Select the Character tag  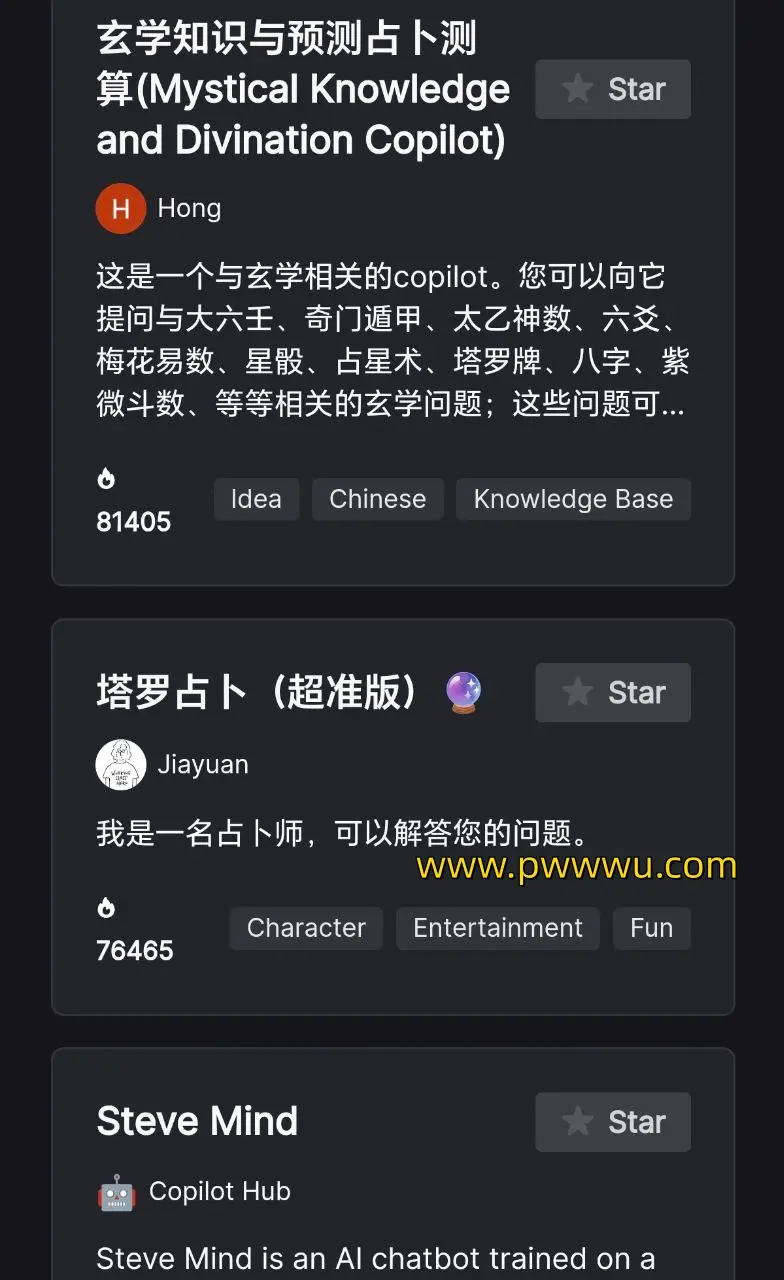[306, 928]
